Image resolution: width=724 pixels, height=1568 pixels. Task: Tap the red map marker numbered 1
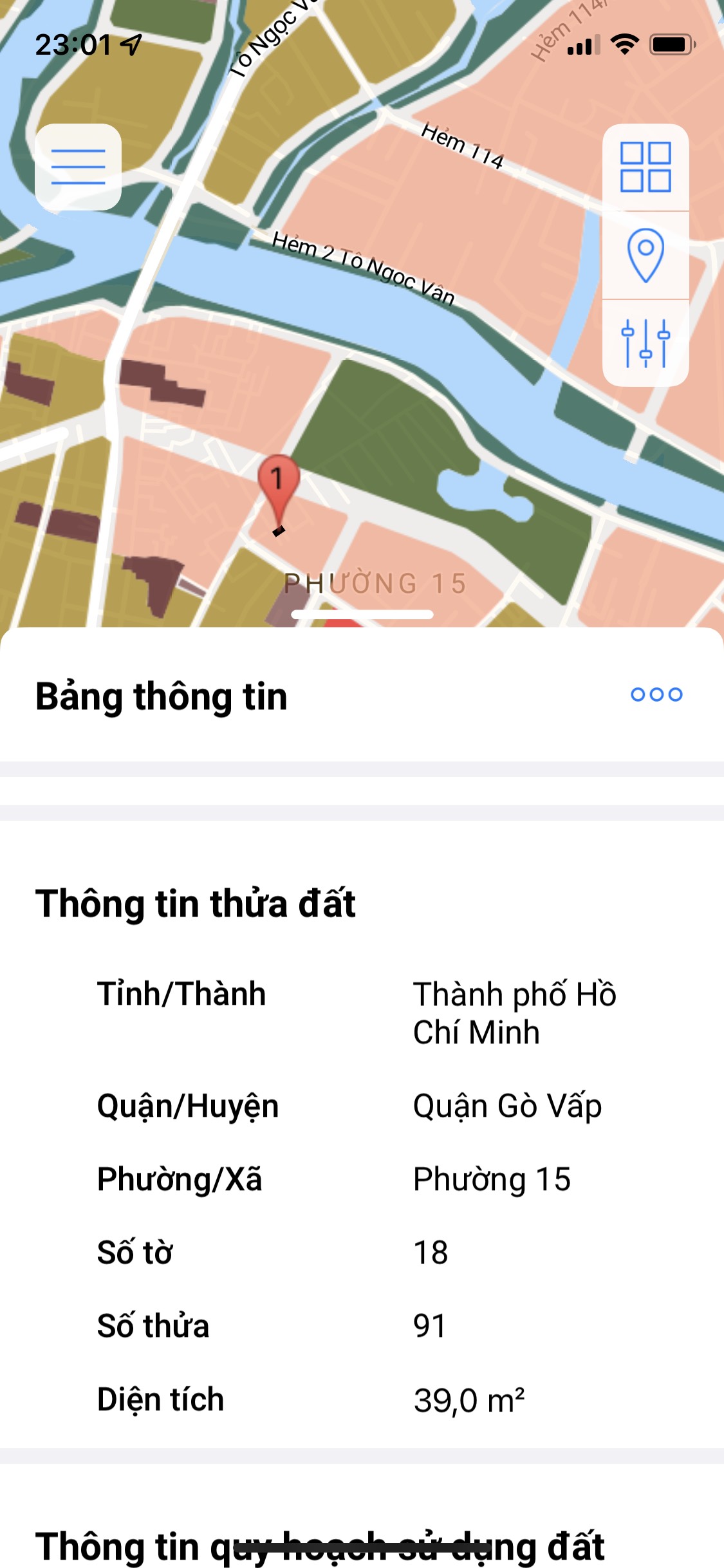[278, 483]
